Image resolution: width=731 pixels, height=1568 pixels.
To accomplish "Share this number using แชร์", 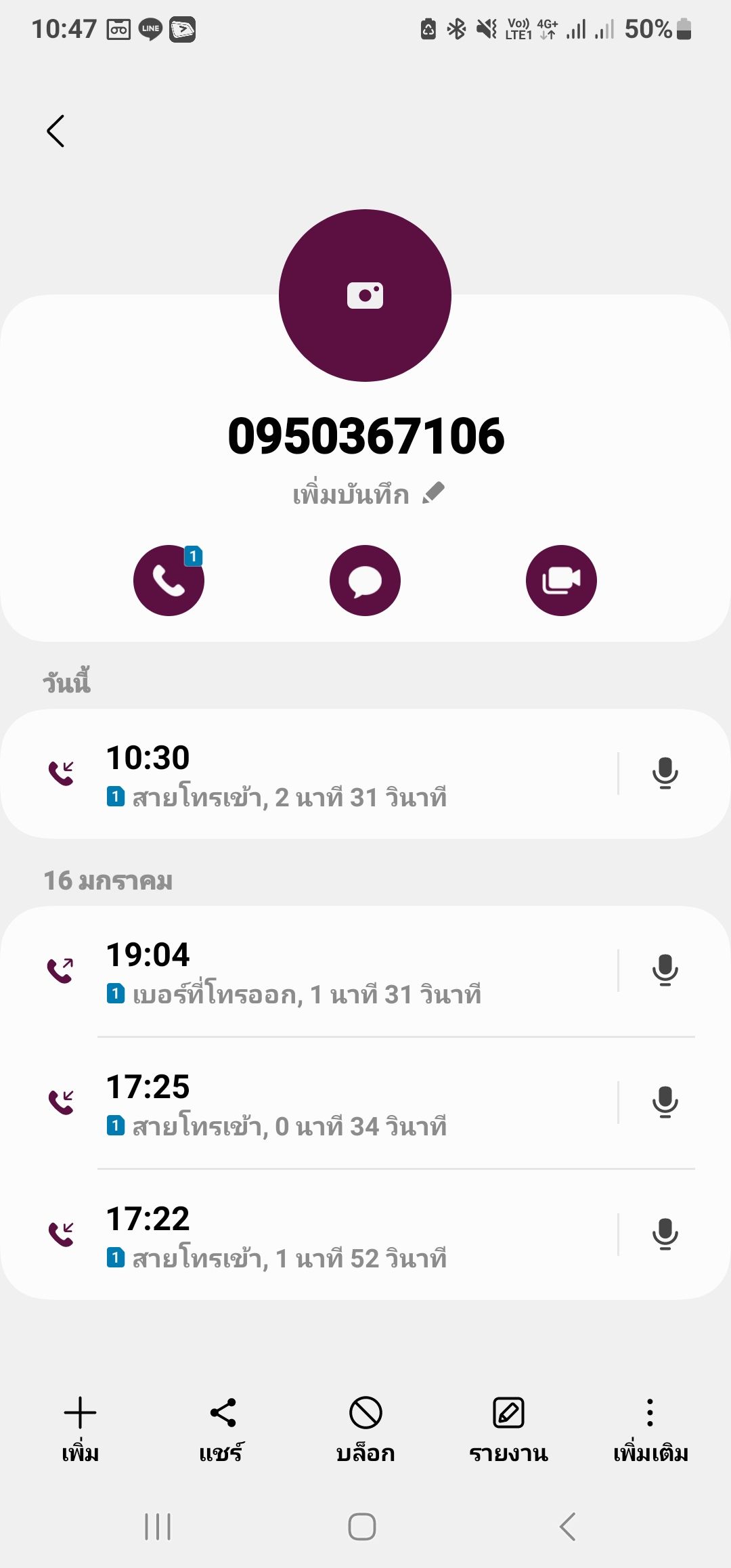I will point(222,1424).
